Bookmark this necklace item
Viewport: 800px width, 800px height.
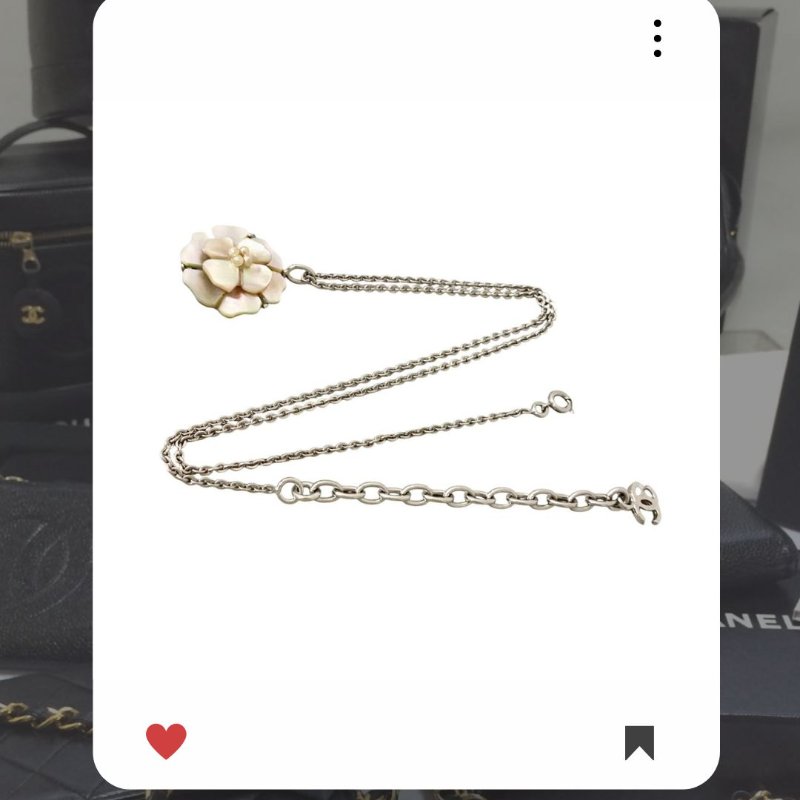coord(639,742)
